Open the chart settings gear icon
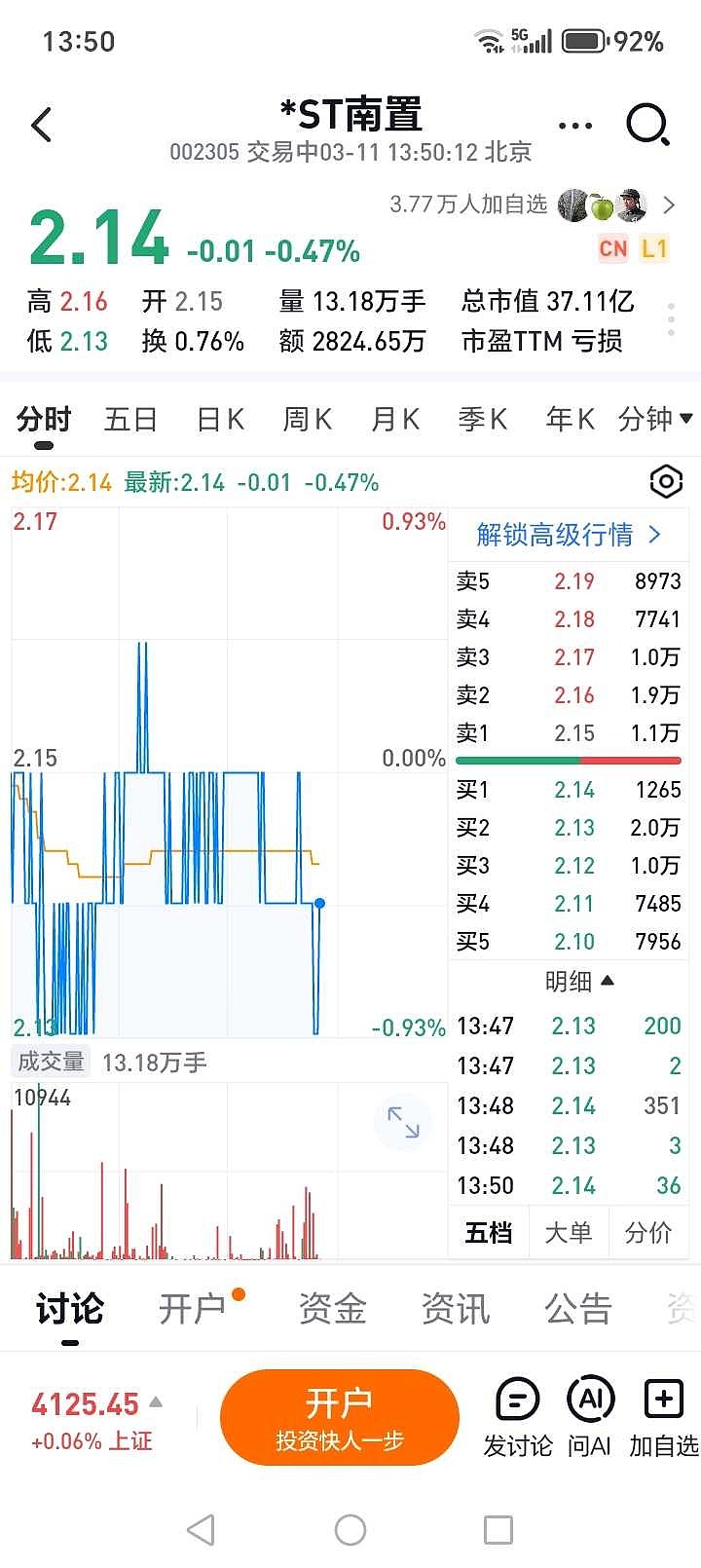This screenshot has height=1568, width=701. click(x=665, y=481)
